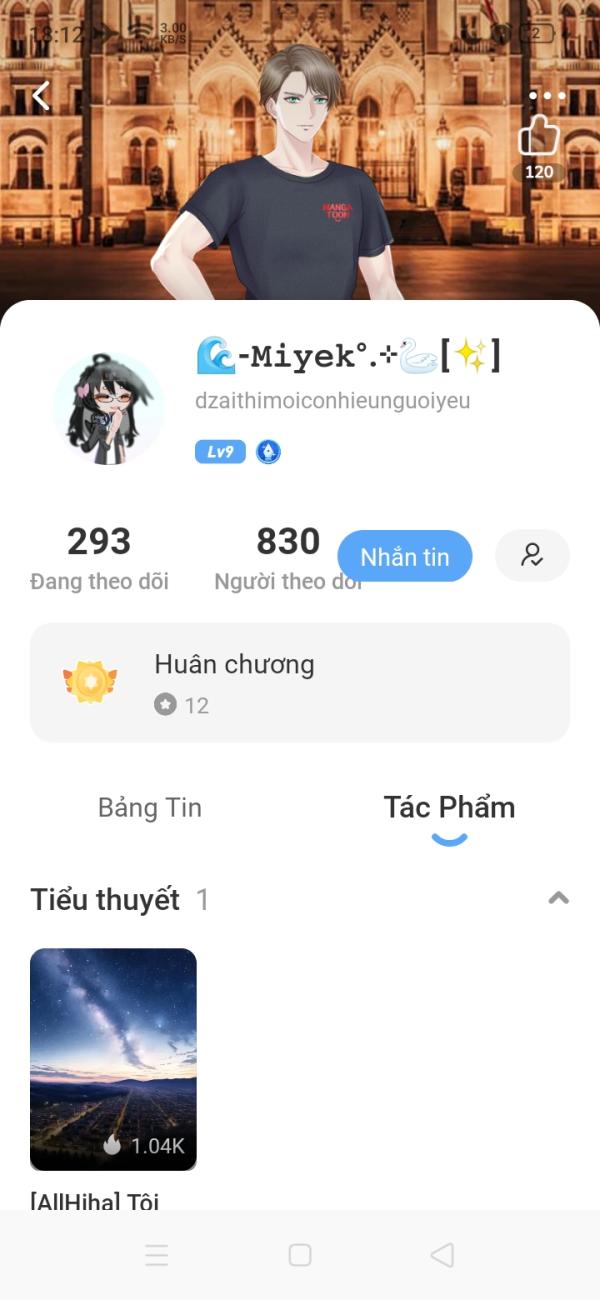
Task: Select the Tác Phẩm tab
Action: (449, 808)
